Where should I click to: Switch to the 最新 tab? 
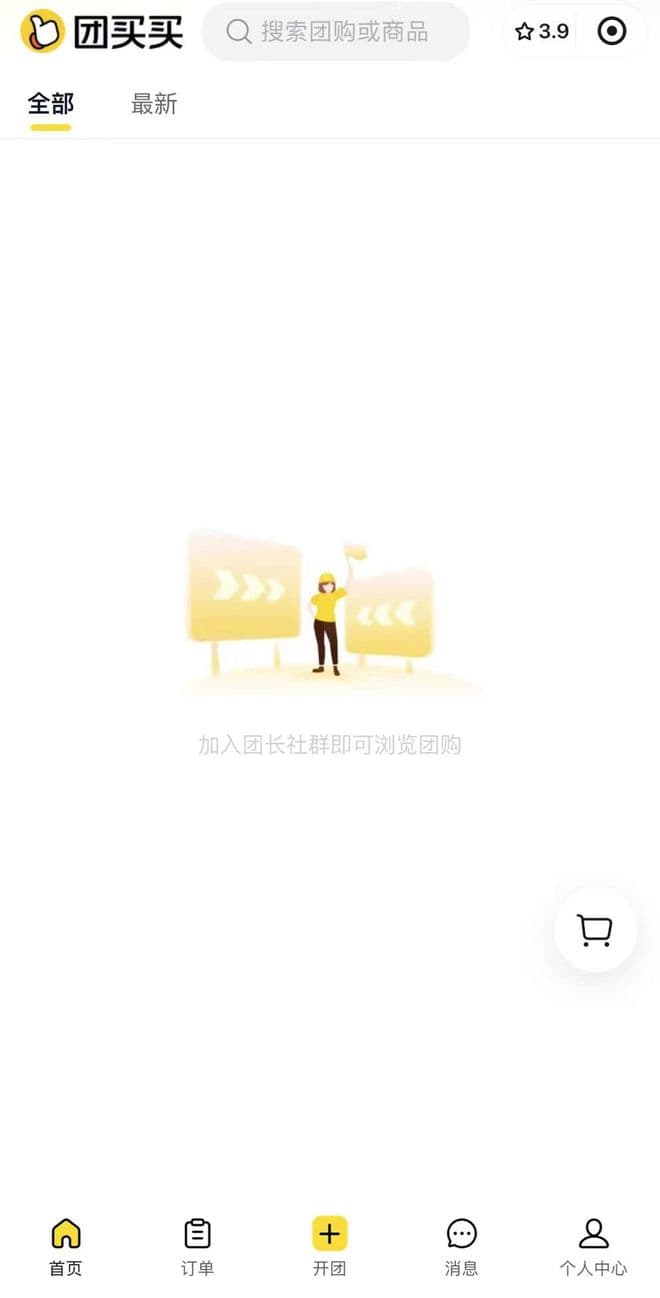(x=154, y=104)
